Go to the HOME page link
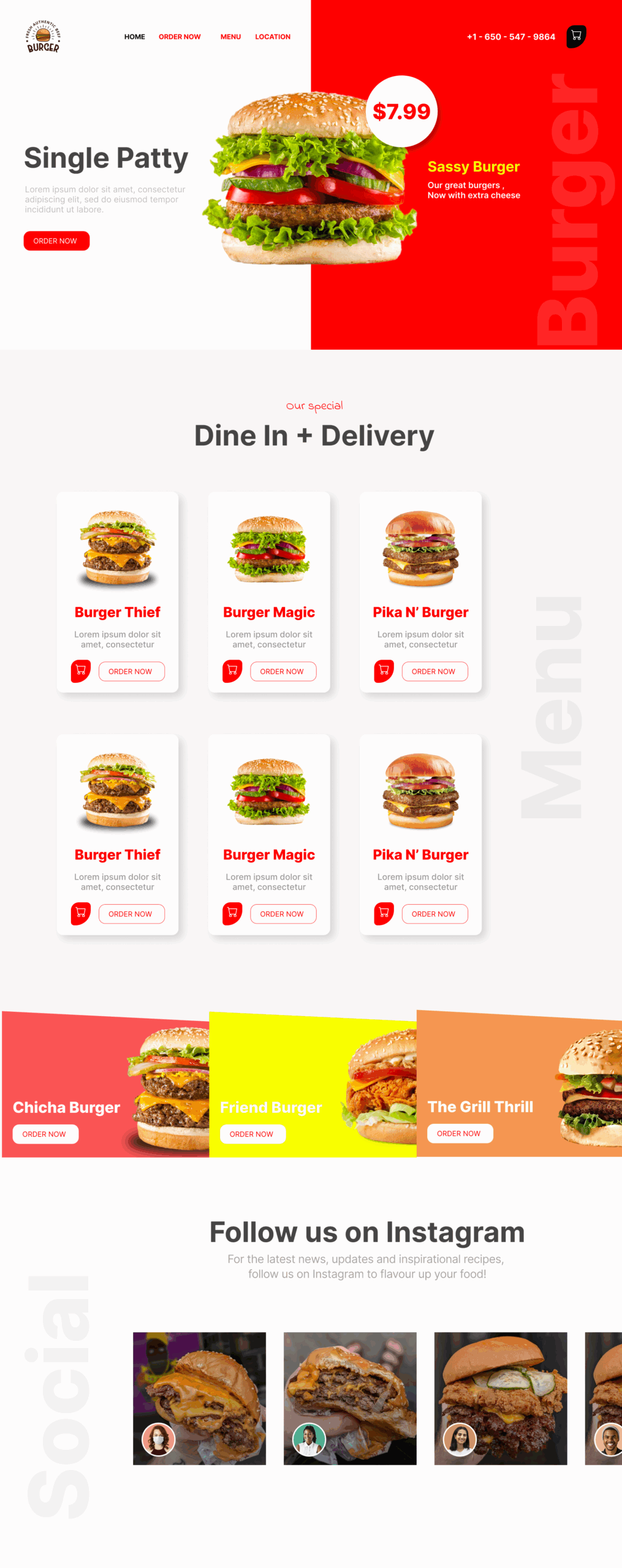 [x=134, y=37]
